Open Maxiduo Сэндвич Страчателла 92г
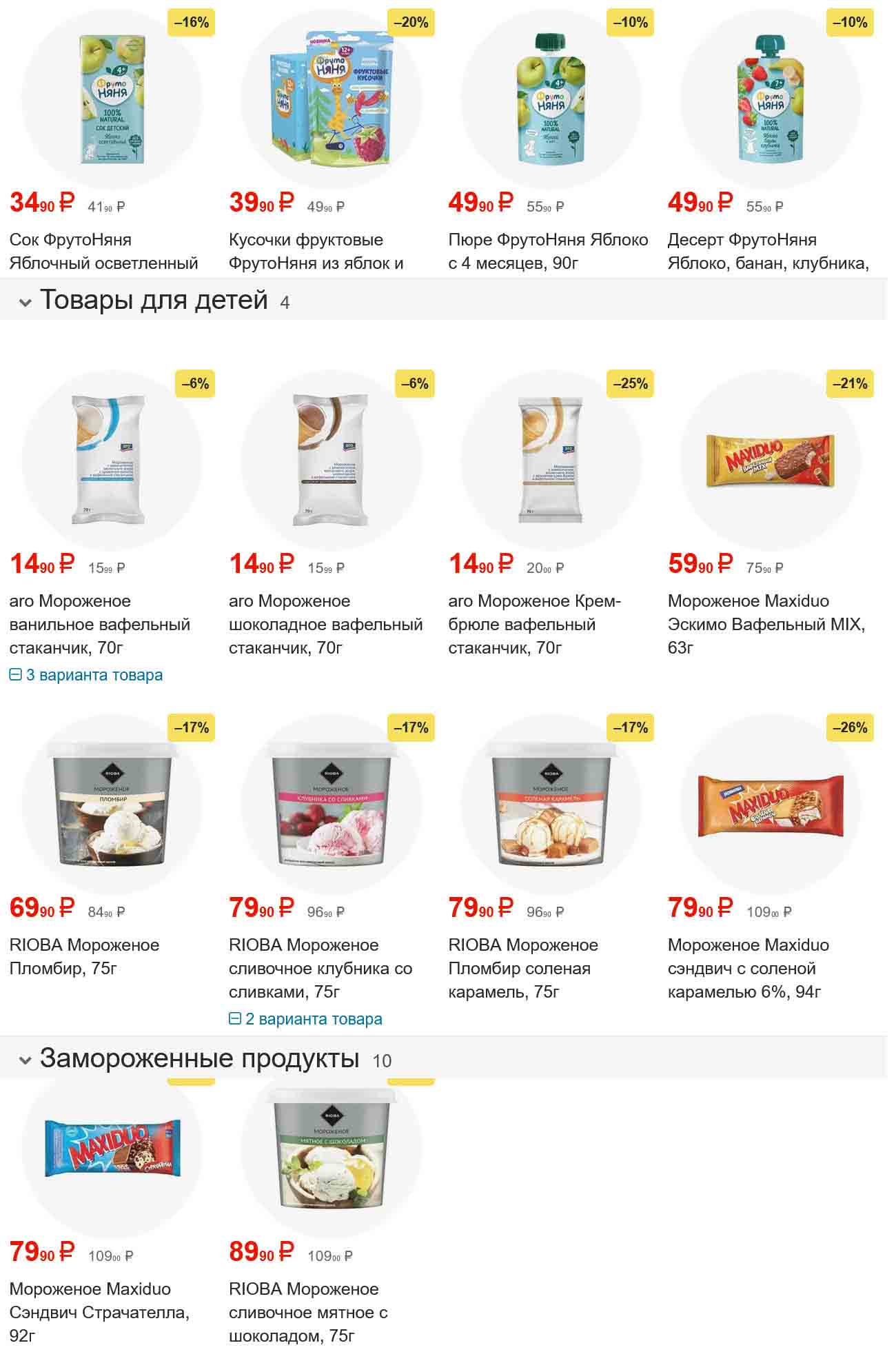 (x=99, y=1312)
